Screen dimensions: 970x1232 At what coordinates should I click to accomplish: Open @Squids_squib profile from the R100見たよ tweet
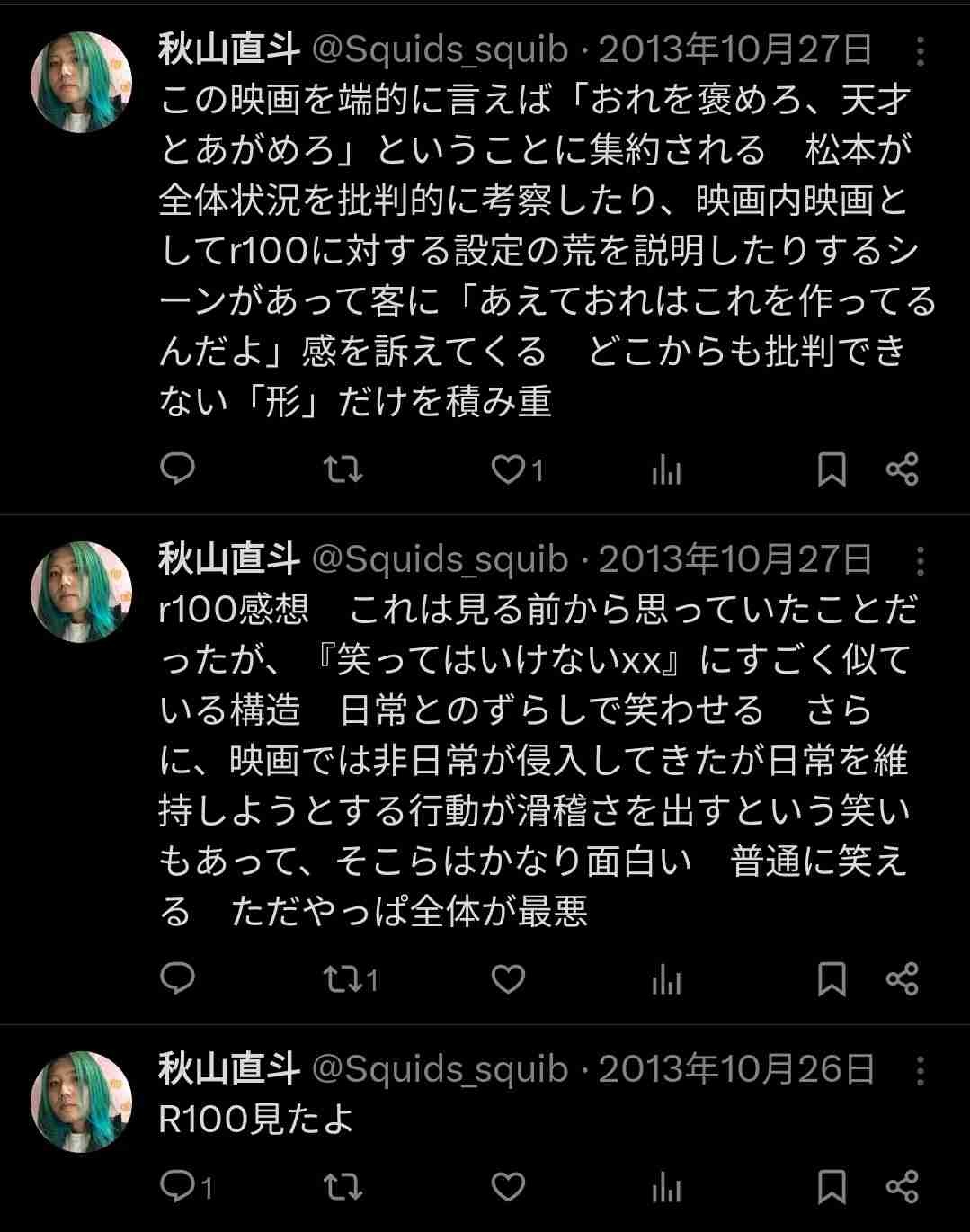(440, 1069)
